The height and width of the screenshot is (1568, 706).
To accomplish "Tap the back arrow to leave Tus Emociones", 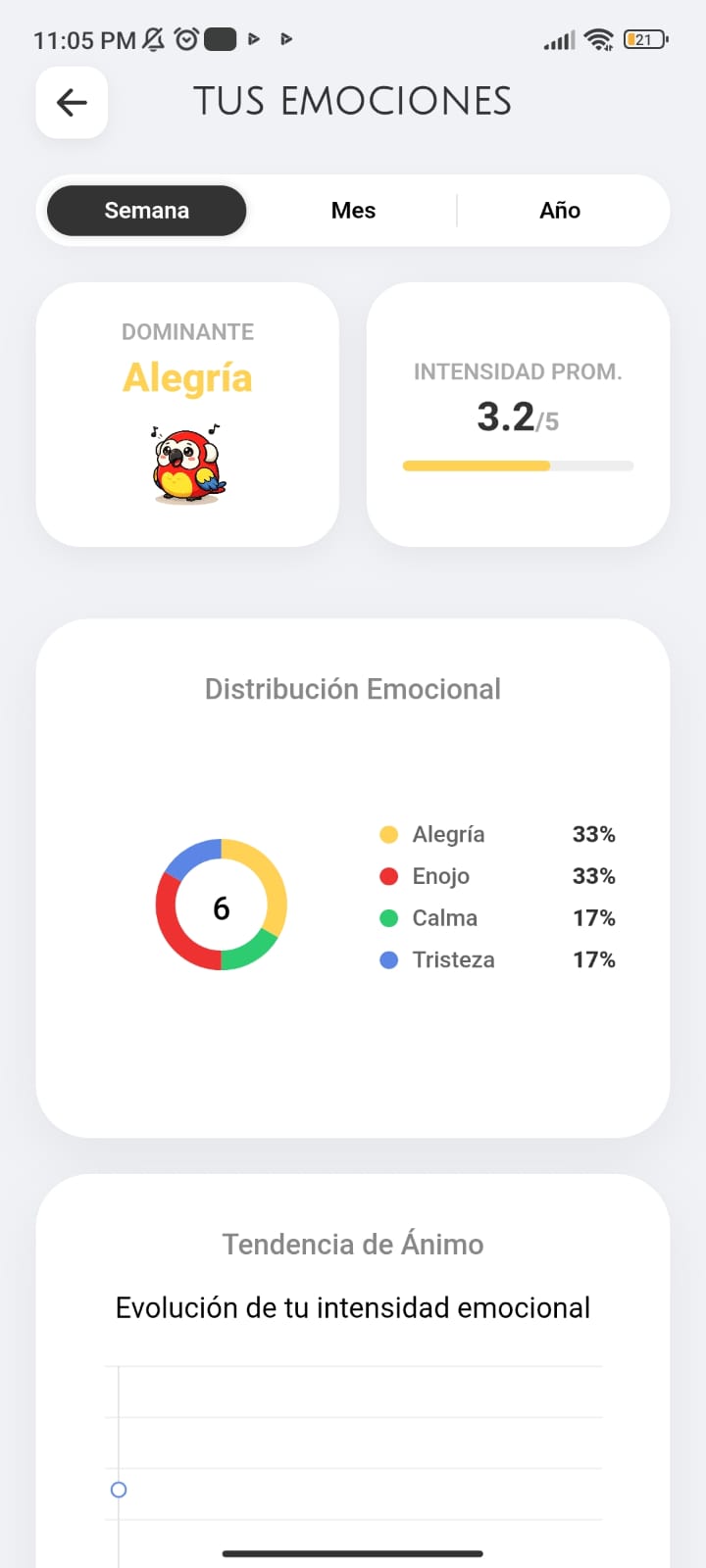I will (x=72, y=102).
